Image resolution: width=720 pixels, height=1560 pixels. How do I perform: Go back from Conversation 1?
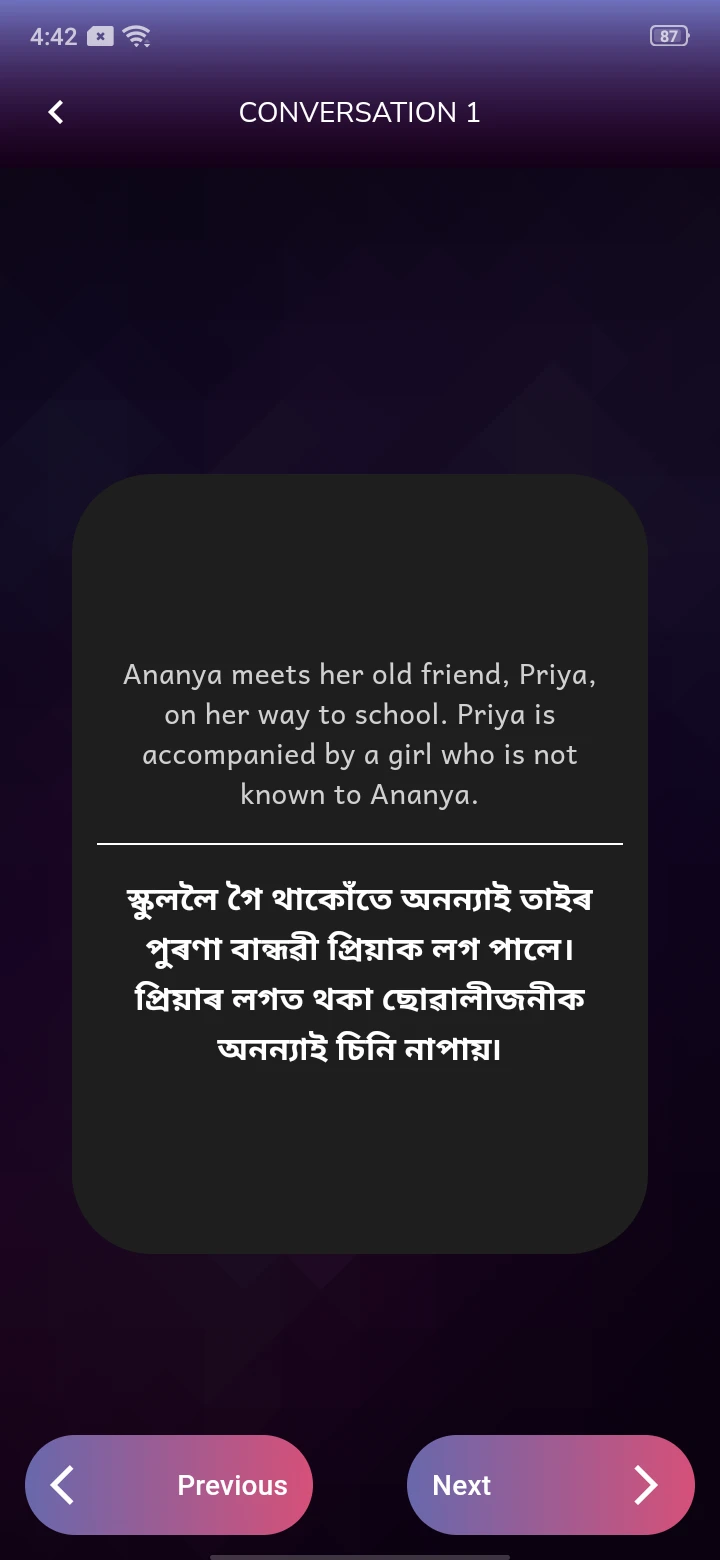click(56, 112)
